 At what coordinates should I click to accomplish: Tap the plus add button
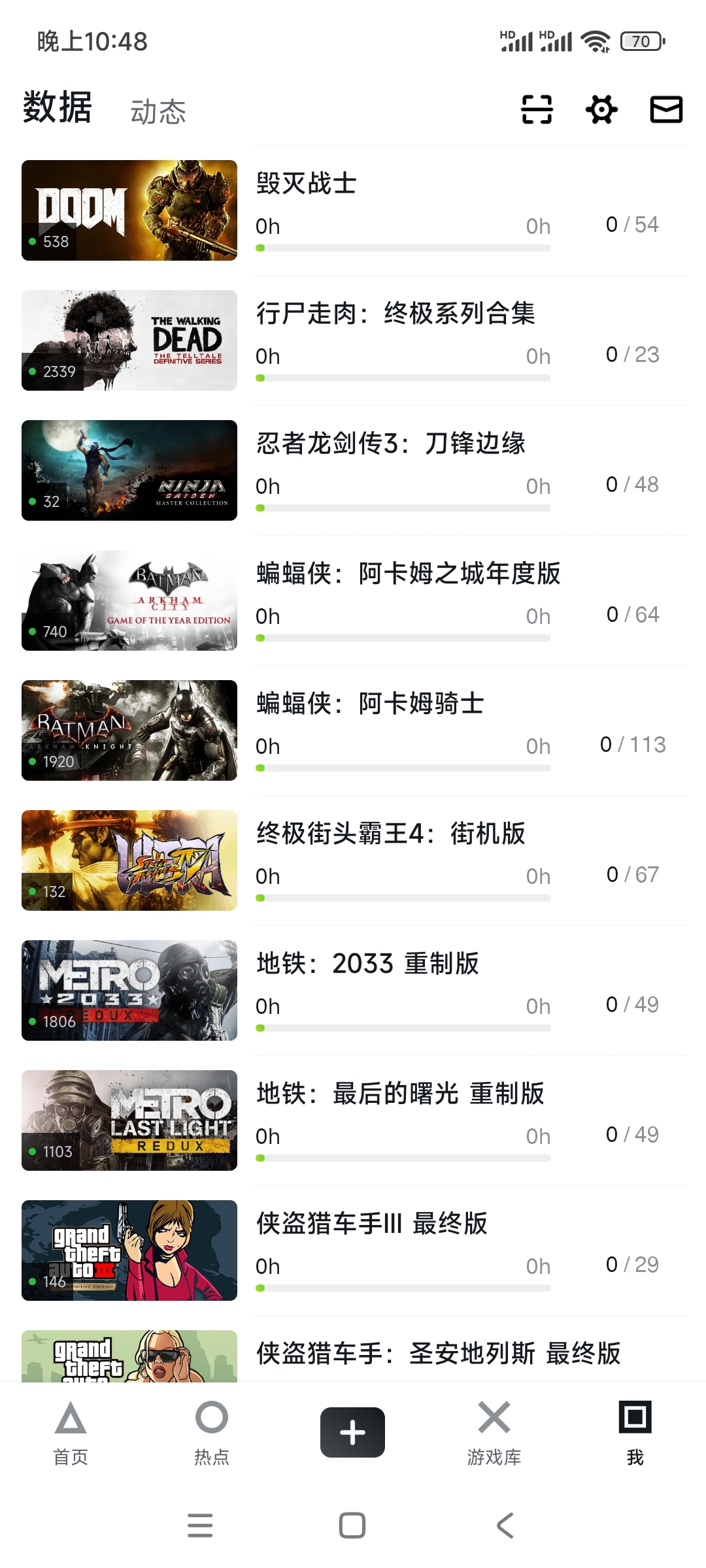(x=352, y=1432)
